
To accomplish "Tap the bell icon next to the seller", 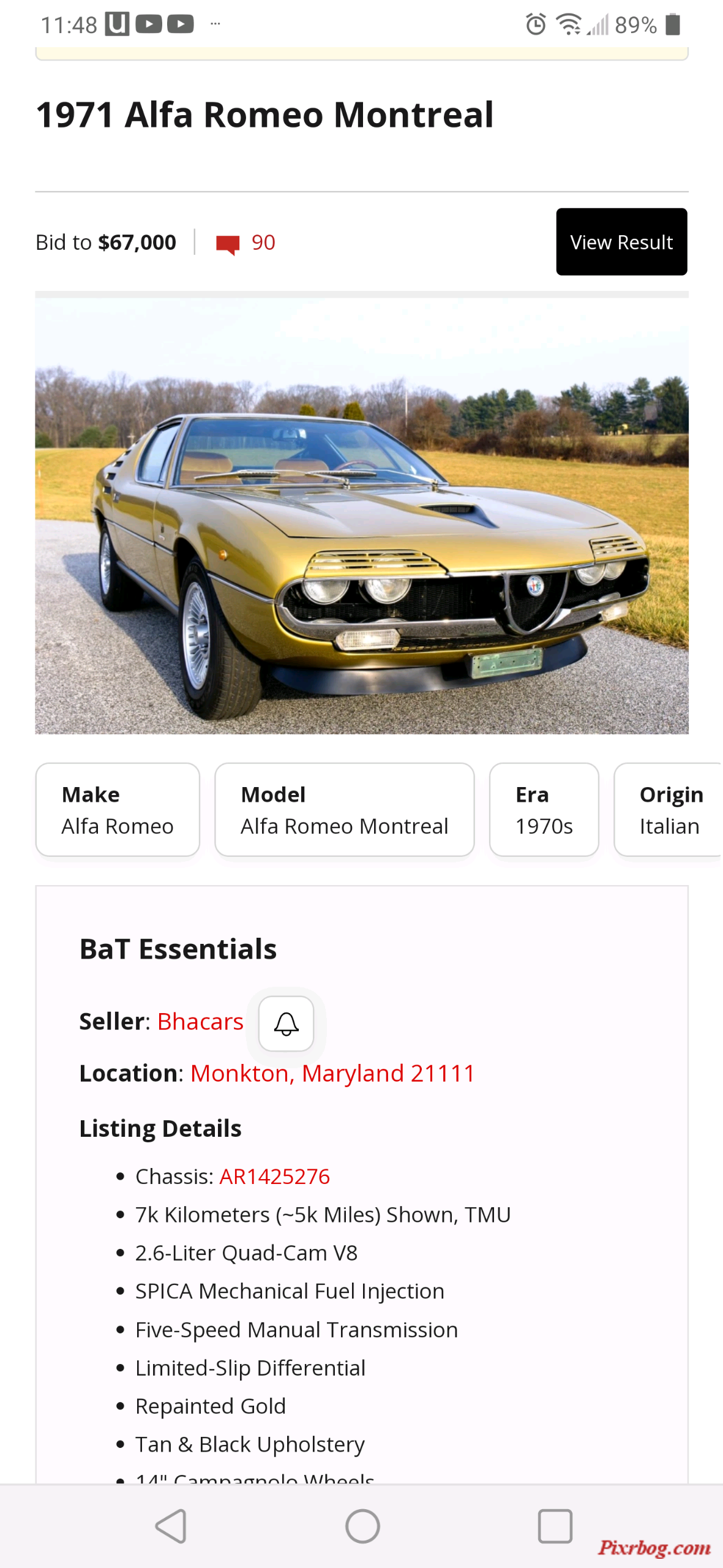I will (x=286, y=1023).
